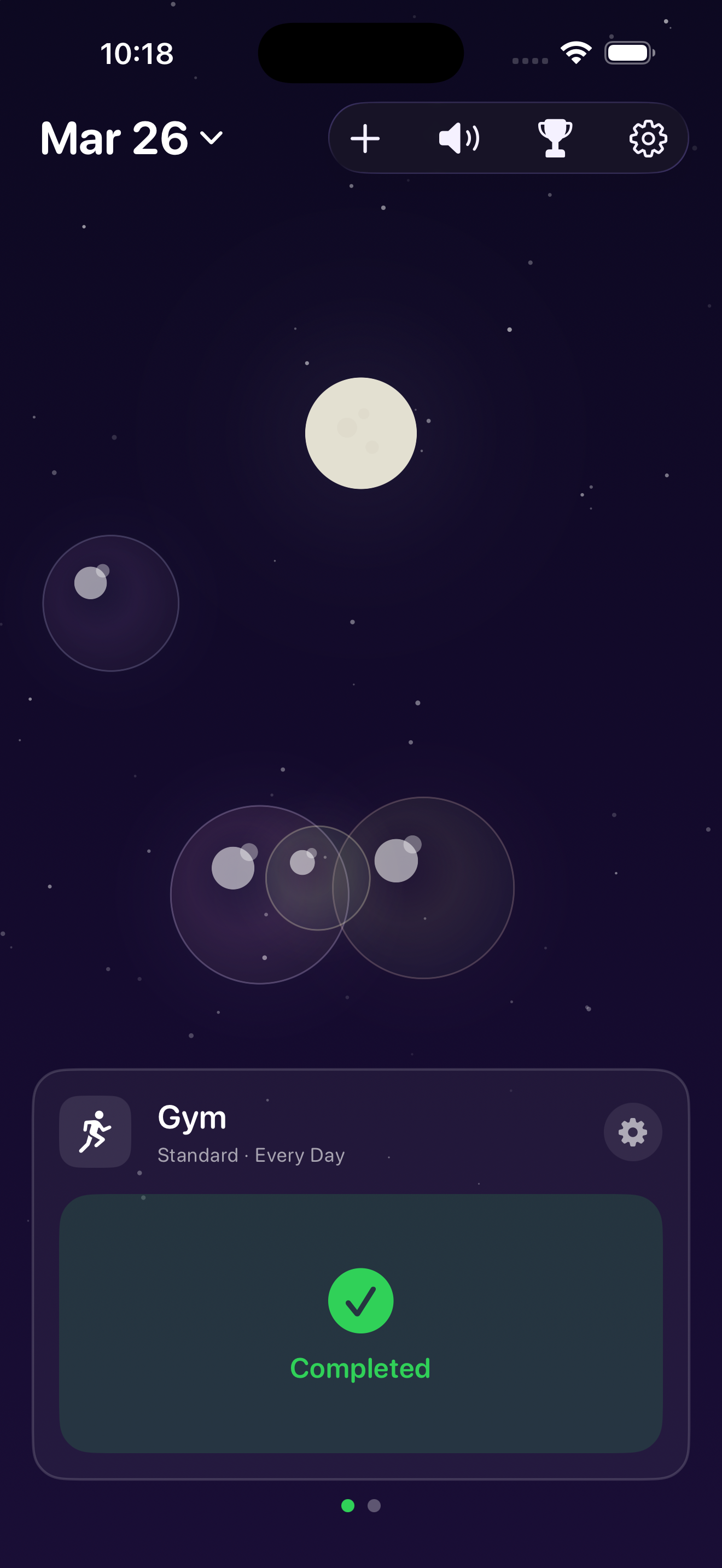Screen dimensions: 722x1568
Task: Add a new habit with plus icon
Action: 365,138
